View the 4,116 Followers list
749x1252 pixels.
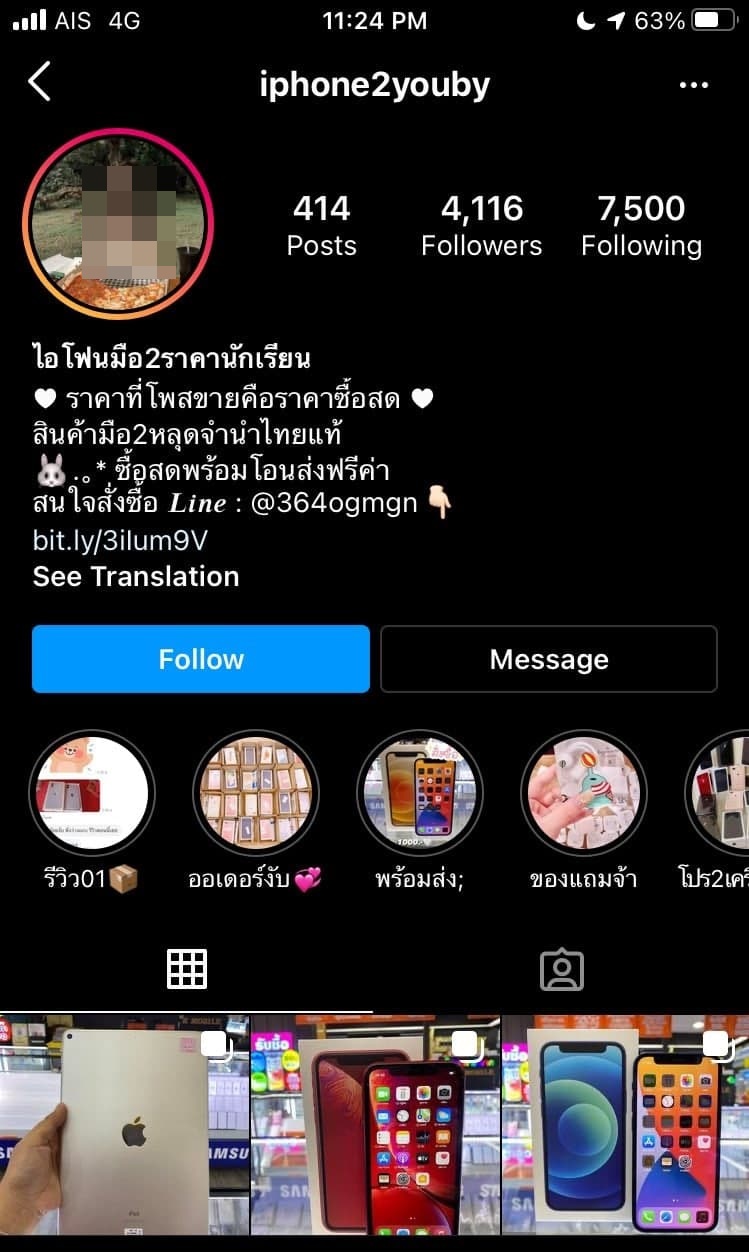481,222
